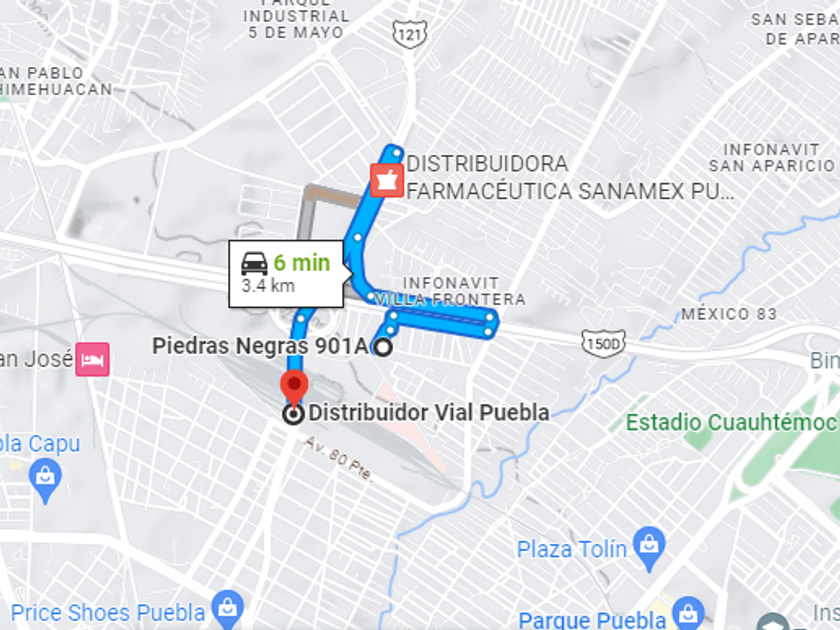The width and height of the screenshot is (840, 630).
Task: Tap the red Distribuidor Vial Puebla destination pin
Action: coord(294,385)
